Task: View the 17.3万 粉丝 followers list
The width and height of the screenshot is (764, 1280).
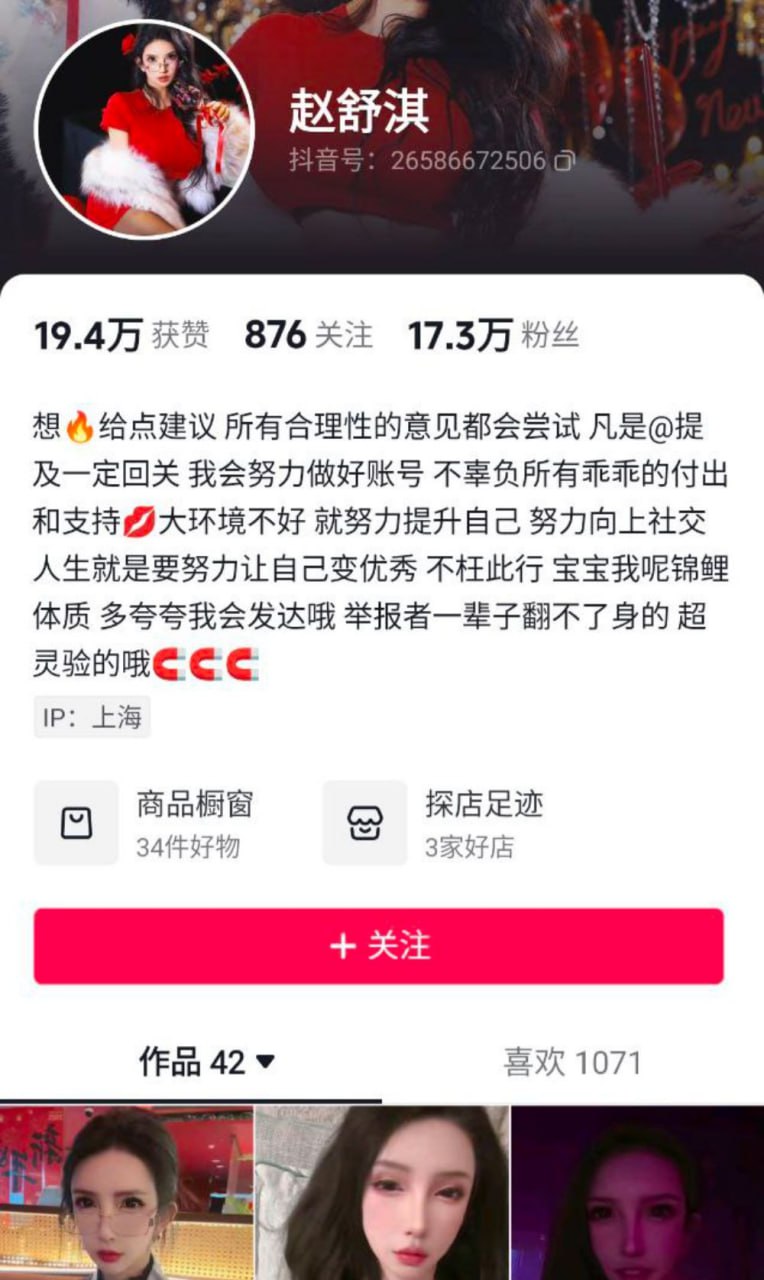Action: [x=493, y=336]
